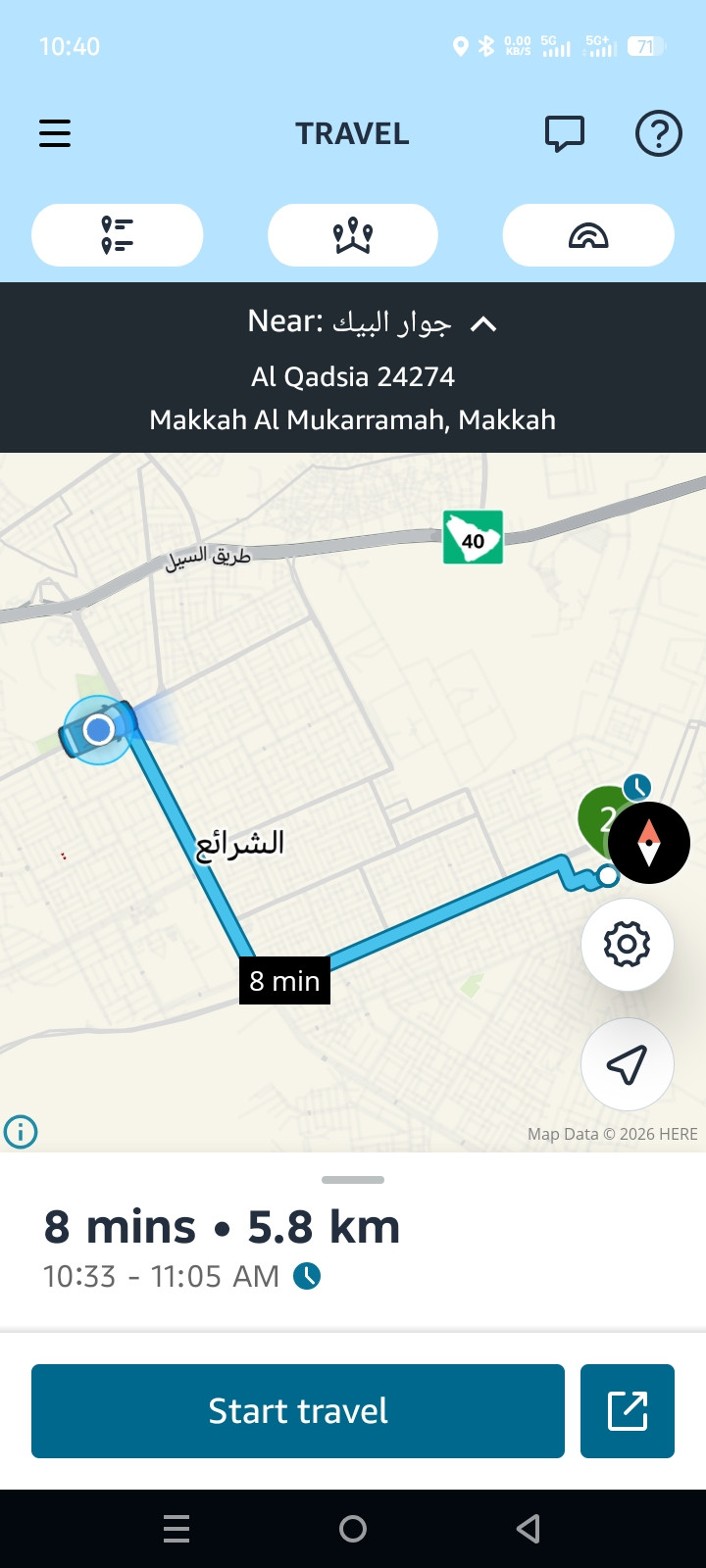Open map settings gear
706x1568 pixels.
coord(628,945)
